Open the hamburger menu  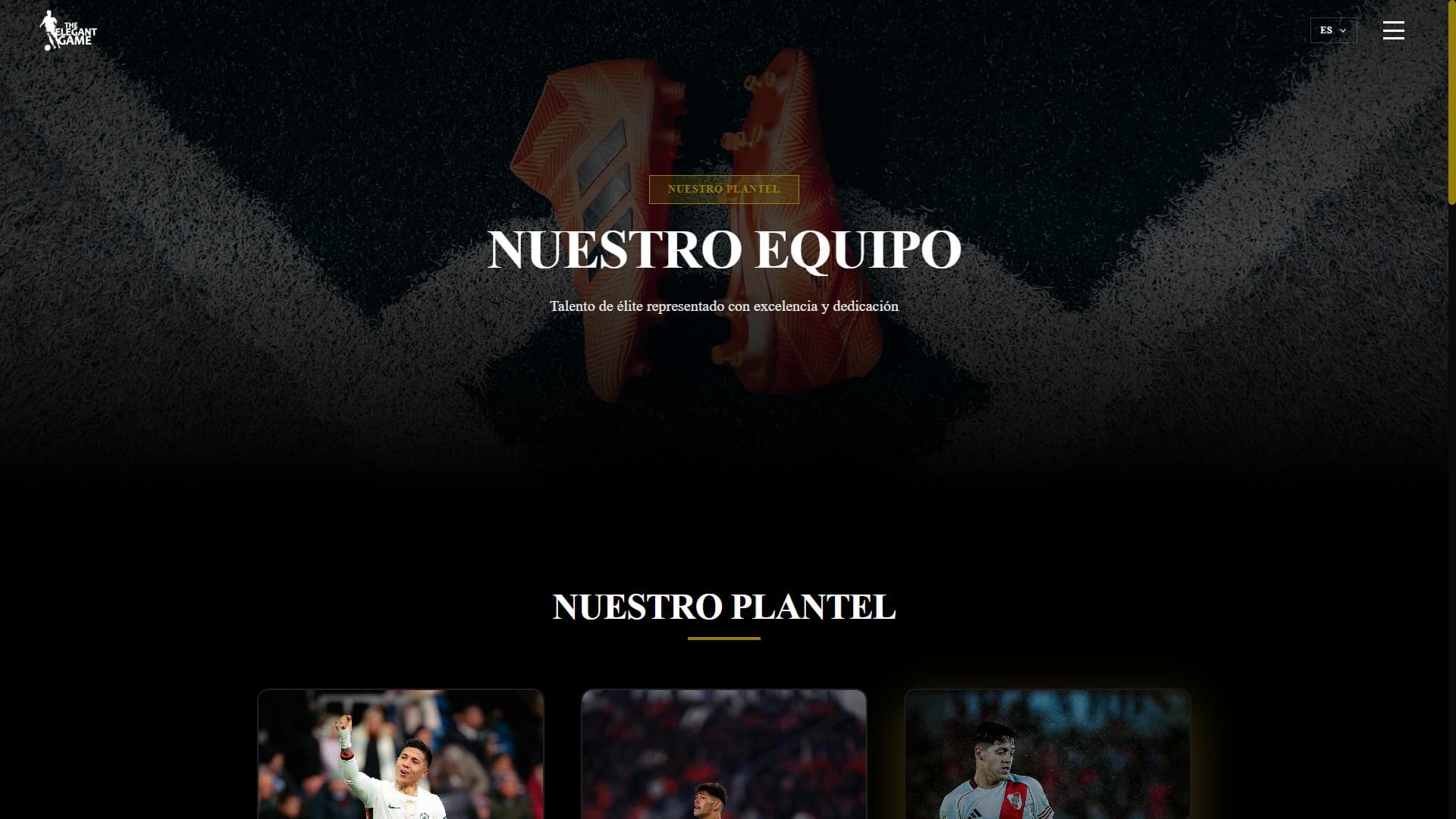point(1393,30)
